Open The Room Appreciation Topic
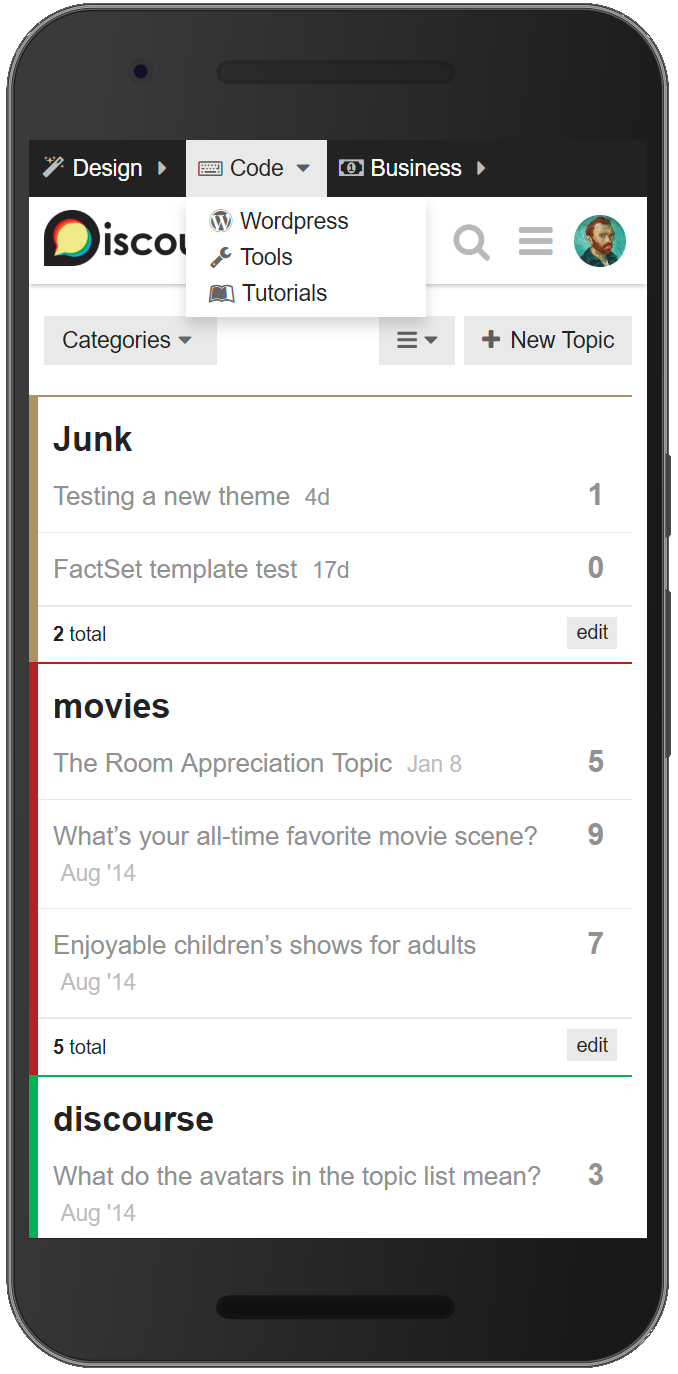Screen dimensions: 678x1374 coord(222,763)
